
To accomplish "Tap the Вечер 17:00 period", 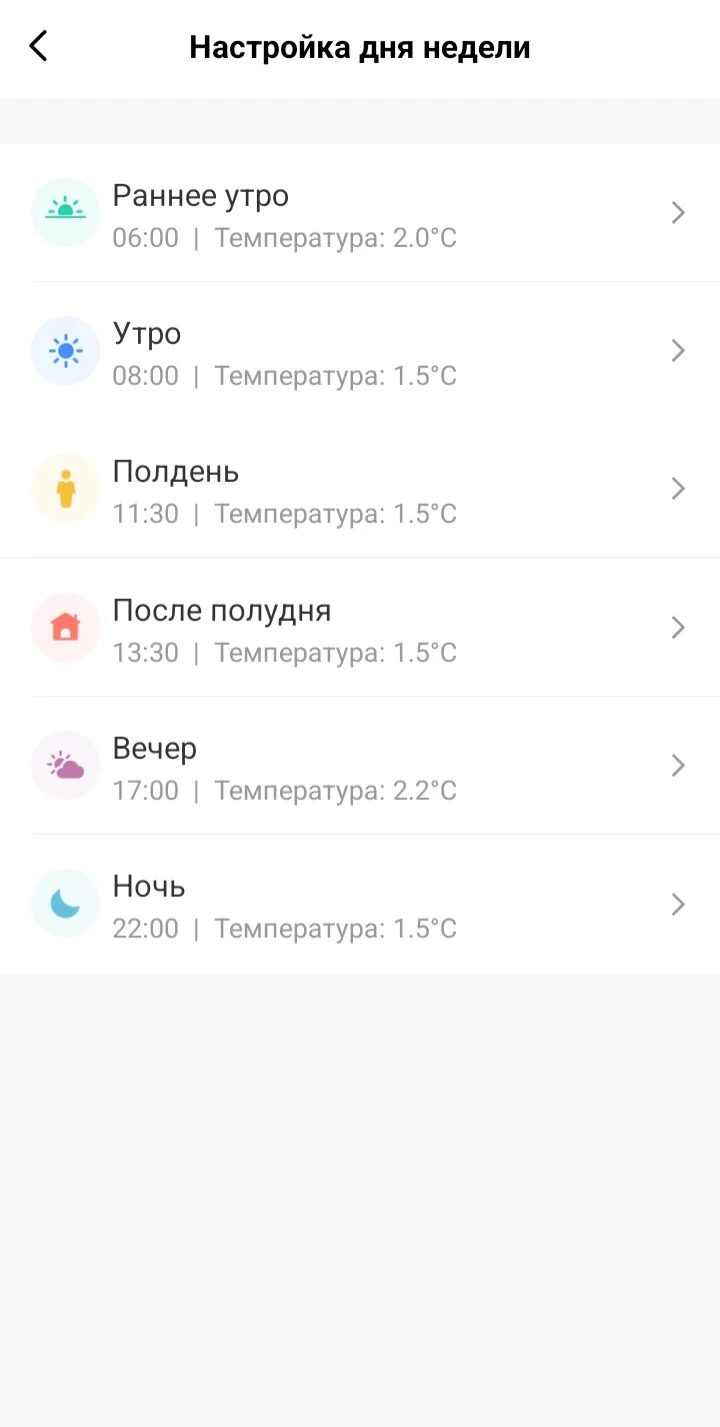I will click(360, 766).
